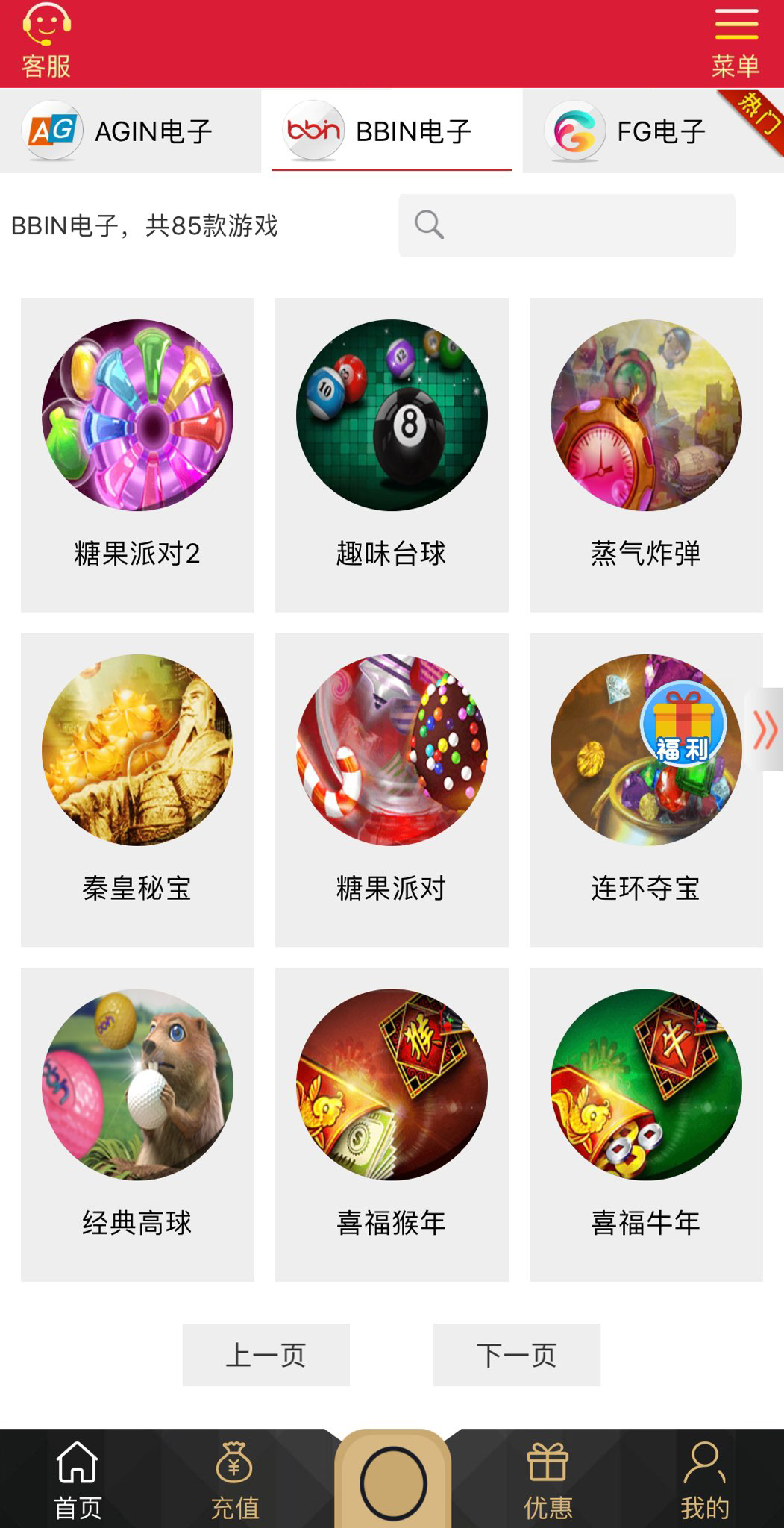The height and width of the screenshot is (1528, 784).
Task: Go to previous page with 上一页
Action: click(x=266, y=1354)
